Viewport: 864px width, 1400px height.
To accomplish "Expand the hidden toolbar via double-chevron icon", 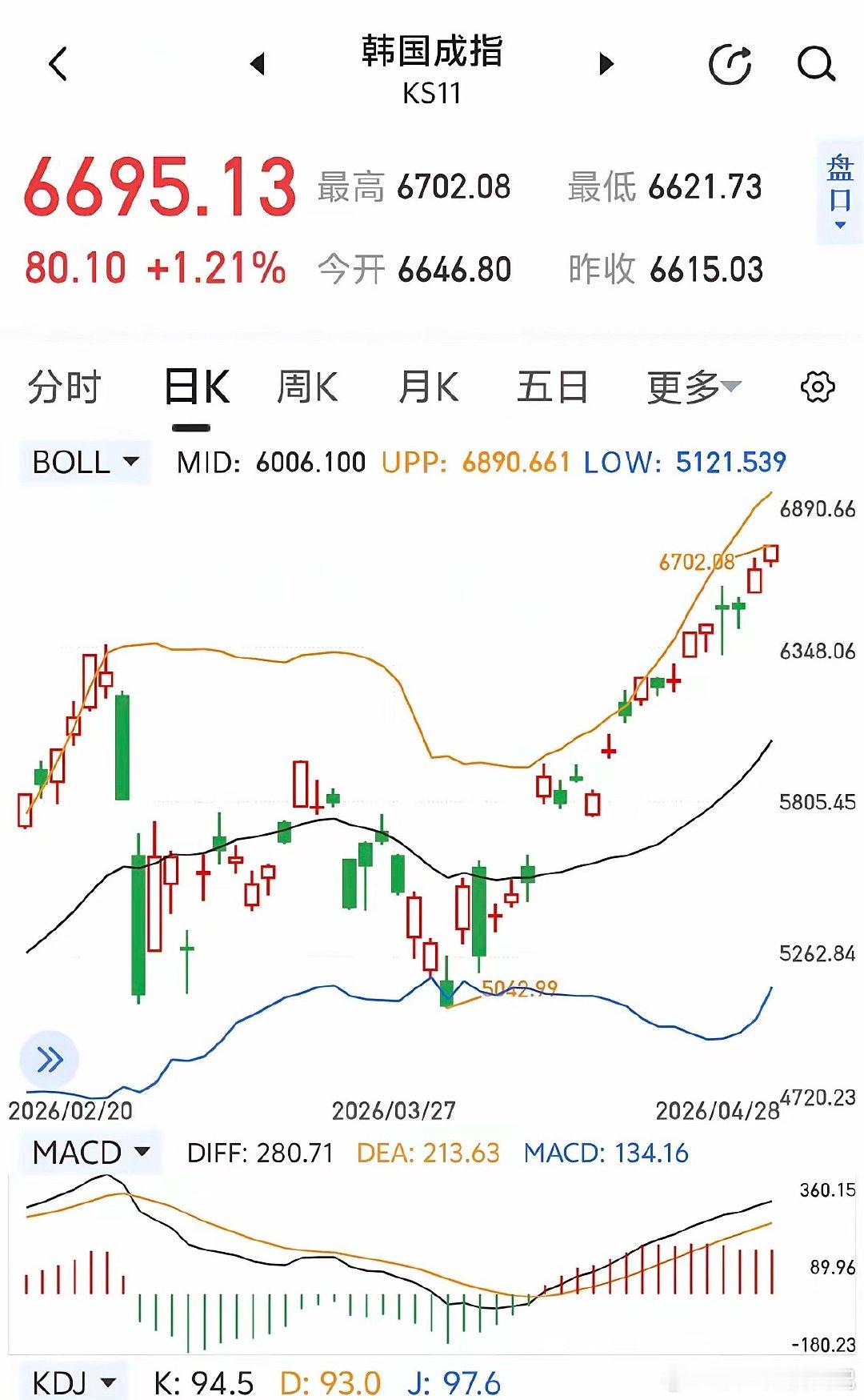I will point(51,1058).
